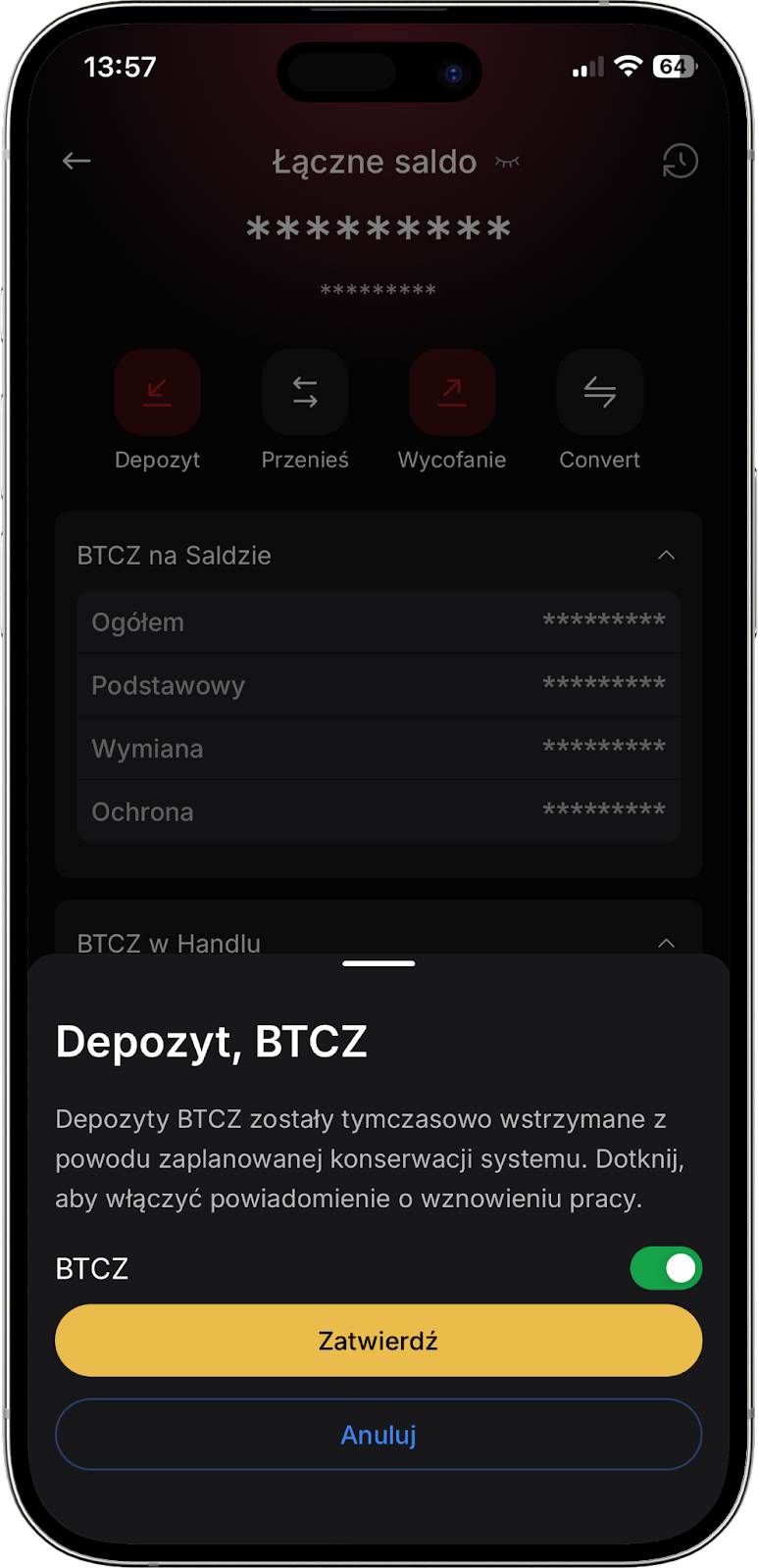Screen dimensions: 758x1568
Task: Collapse the BTCZ w Handlu section
Action: point(666,943)
